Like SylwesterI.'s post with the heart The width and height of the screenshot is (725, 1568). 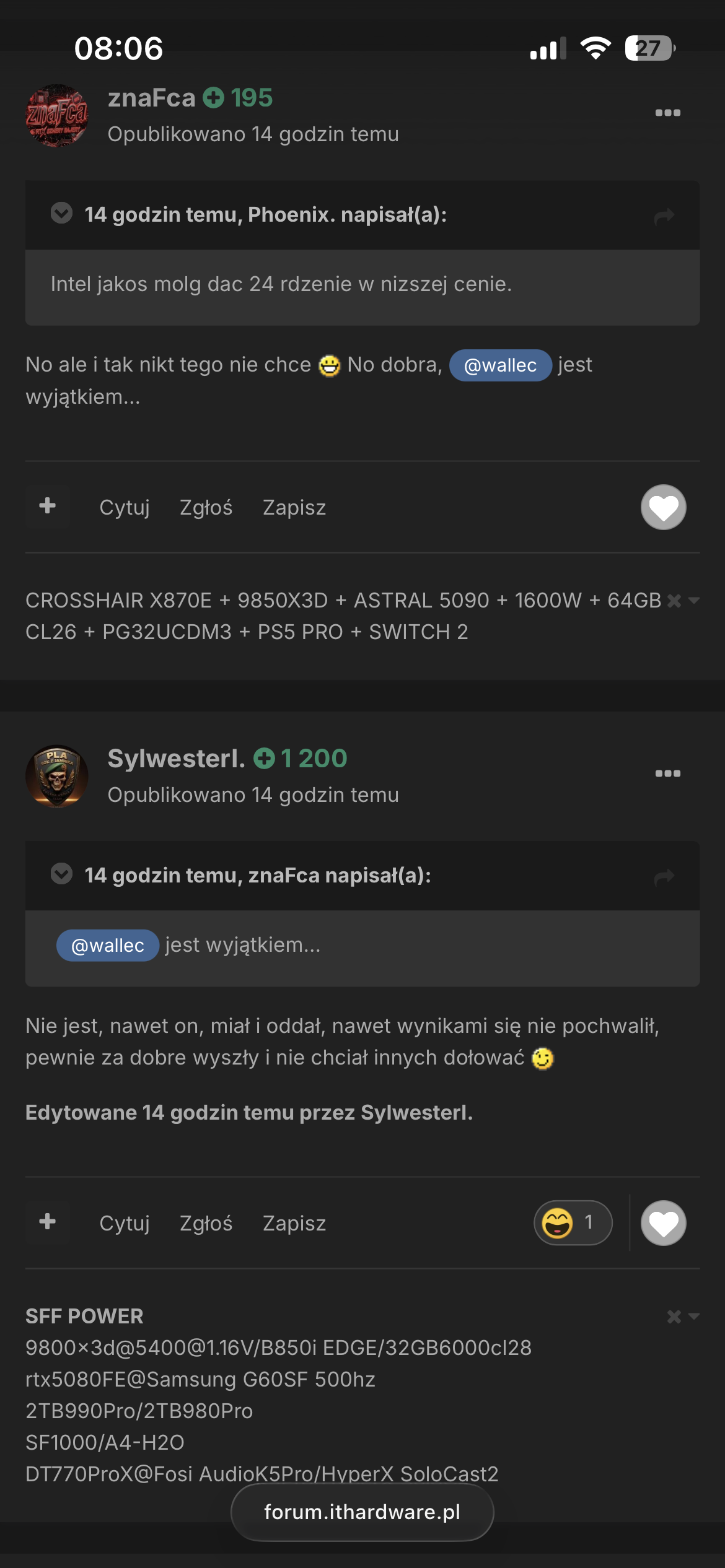click(x=663, y=1223)
